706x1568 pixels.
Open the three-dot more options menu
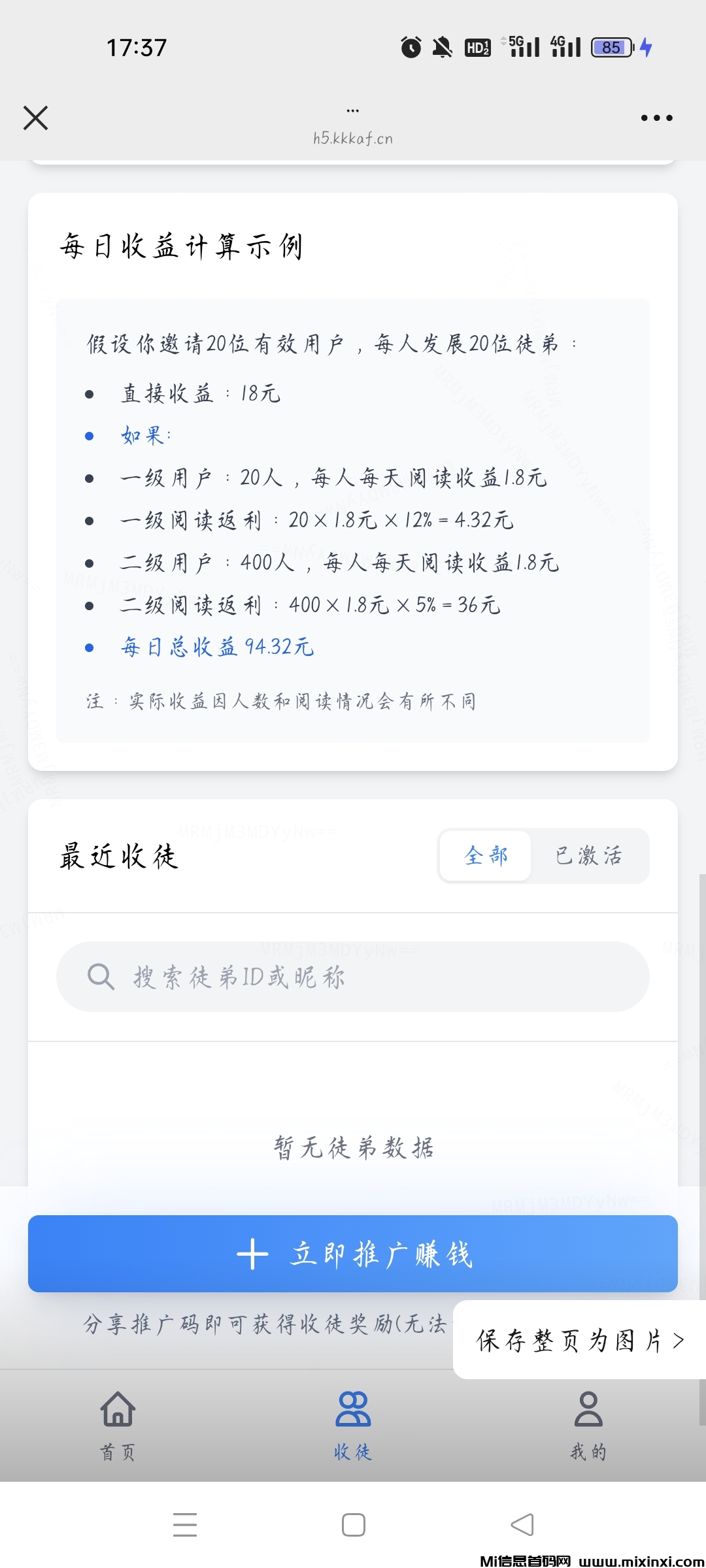click(657, 118)
